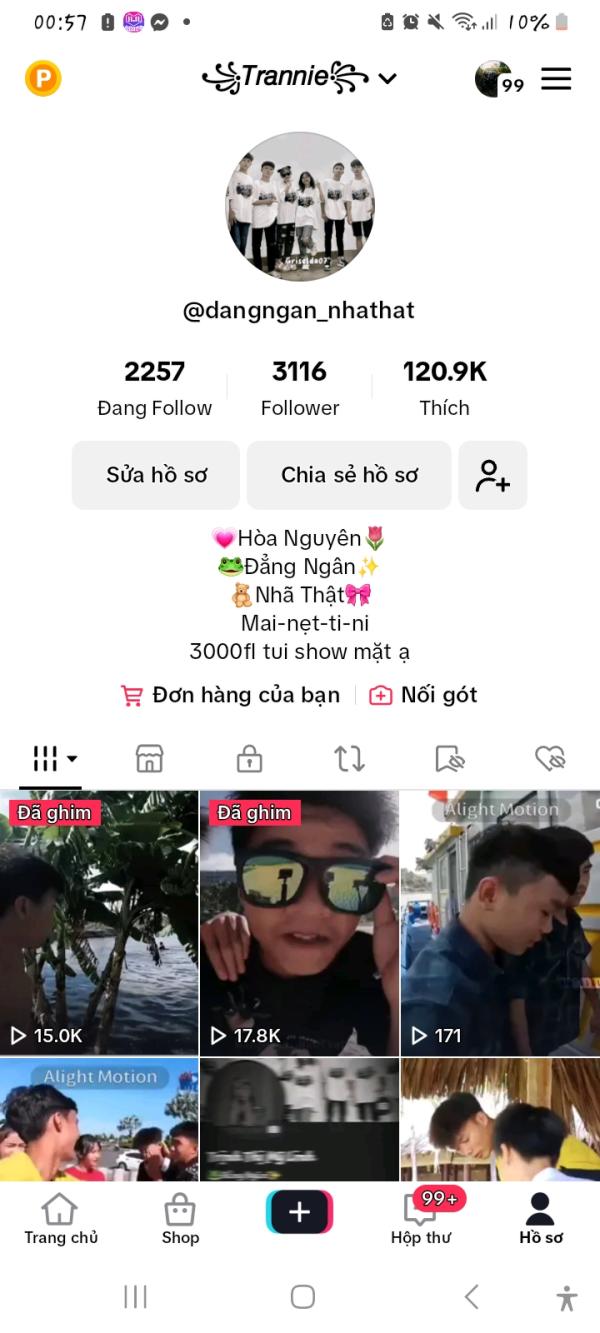
Task: Switch to the reposts tab
Action: [349, 759]
